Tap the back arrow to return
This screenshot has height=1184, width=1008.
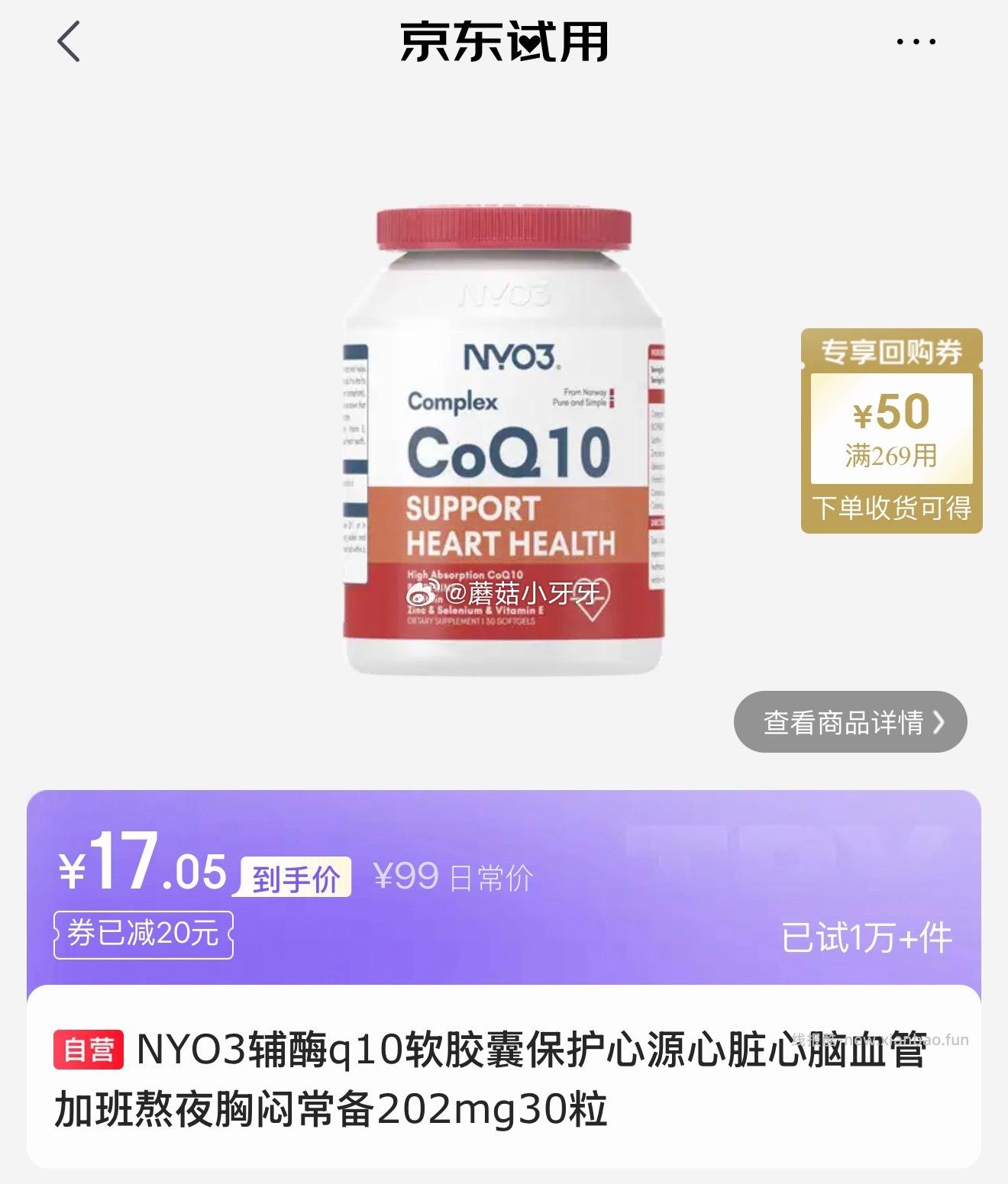pos(67,42)
